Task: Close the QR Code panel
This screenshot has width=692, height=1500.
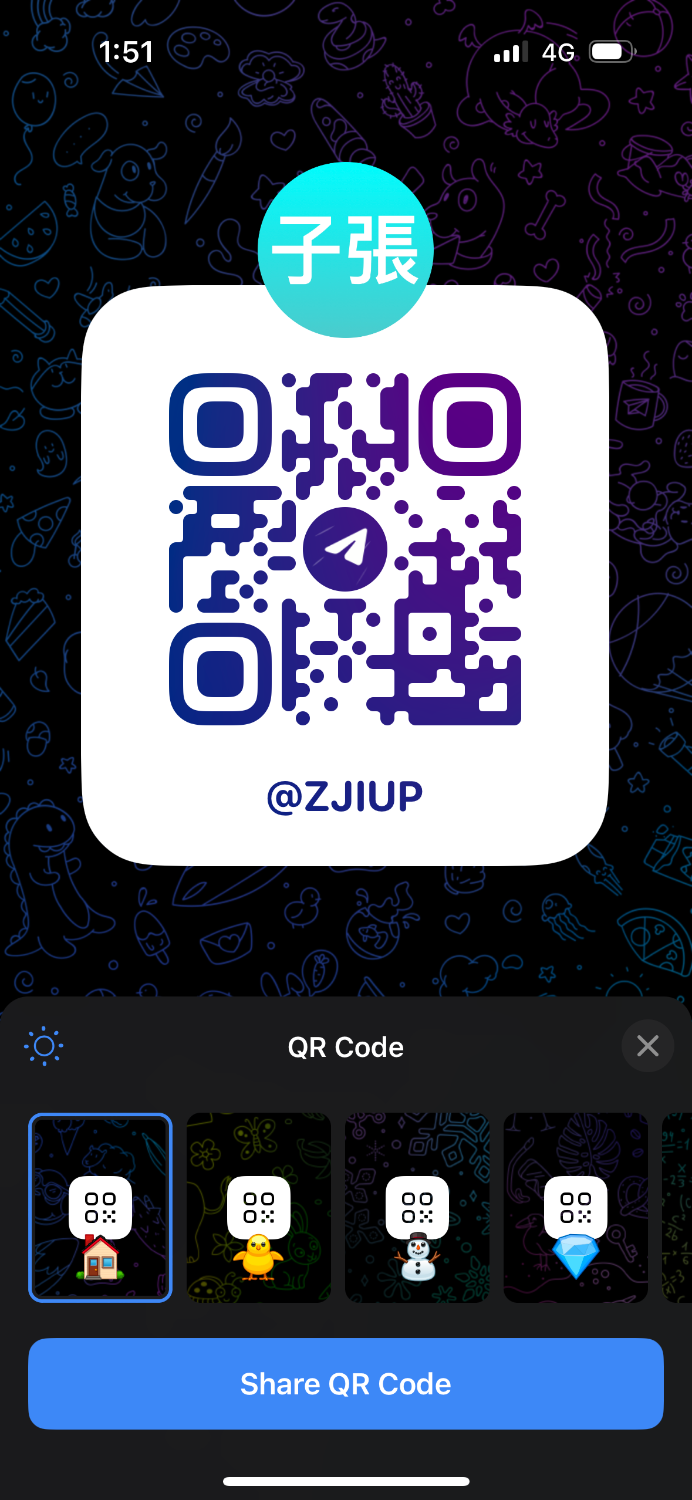Action: pos(647,1046)
